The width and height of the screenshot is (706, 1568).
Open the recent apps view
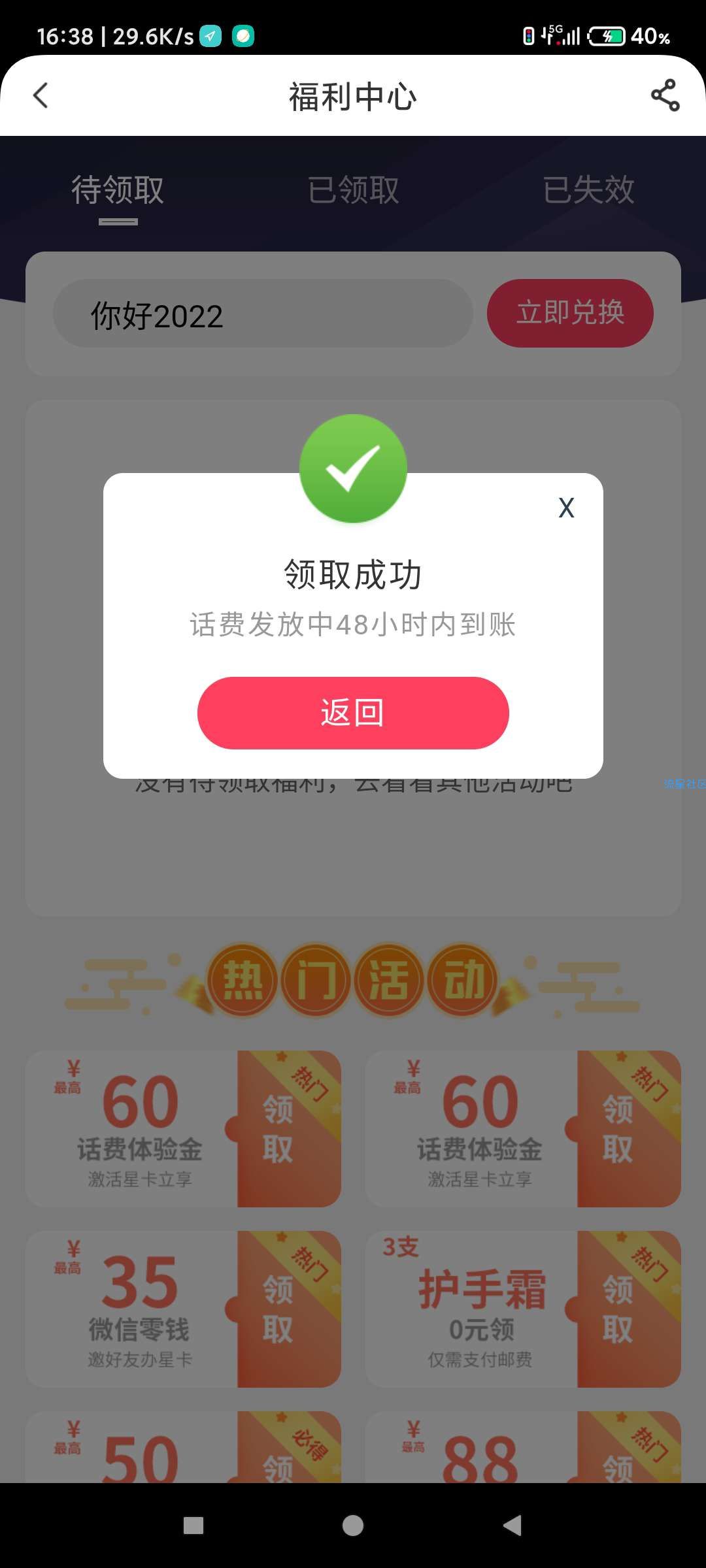[193, 1526]
